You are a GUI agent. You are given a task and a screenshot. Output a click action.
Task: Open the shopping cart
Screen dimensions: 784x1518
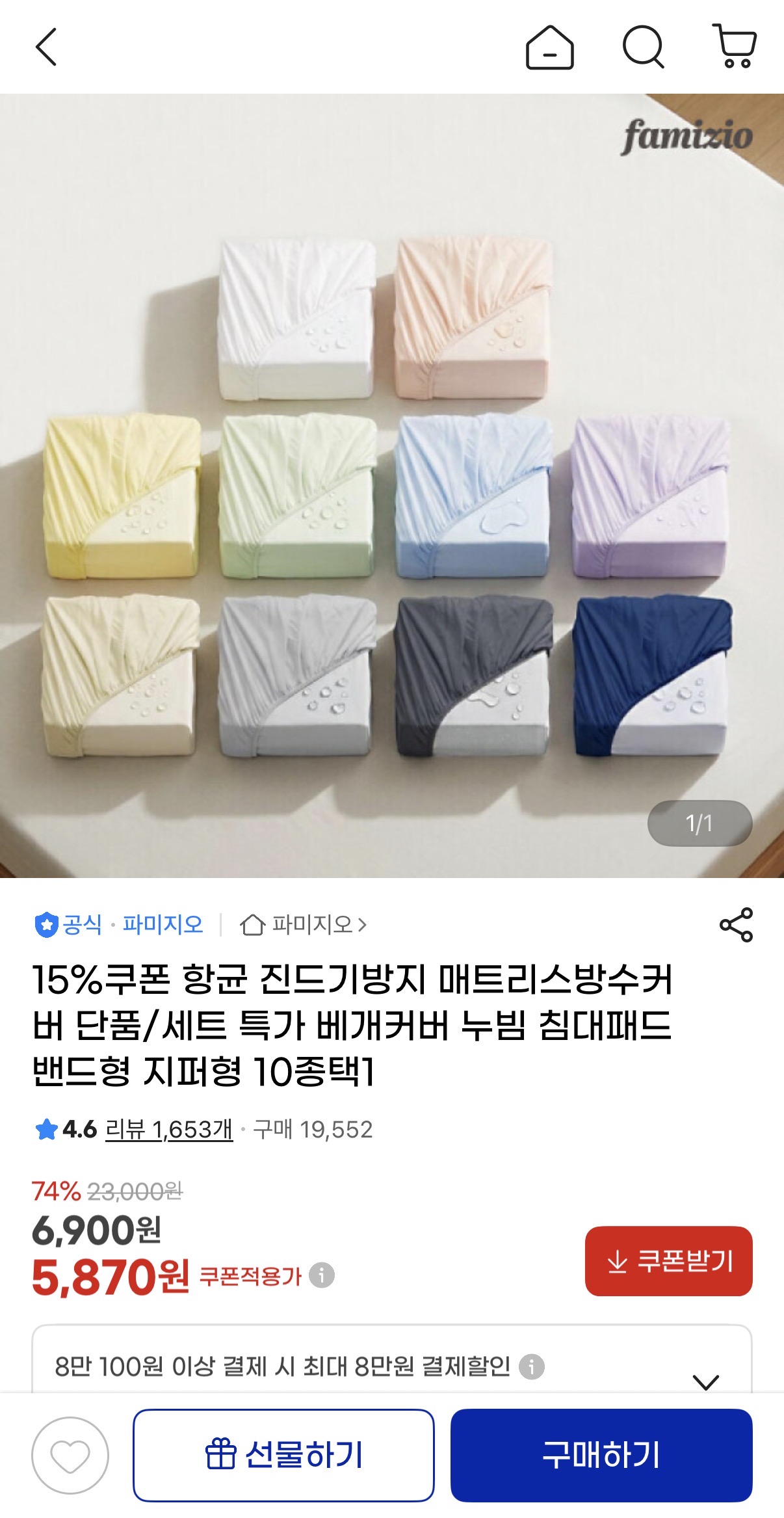pos(735,47)
